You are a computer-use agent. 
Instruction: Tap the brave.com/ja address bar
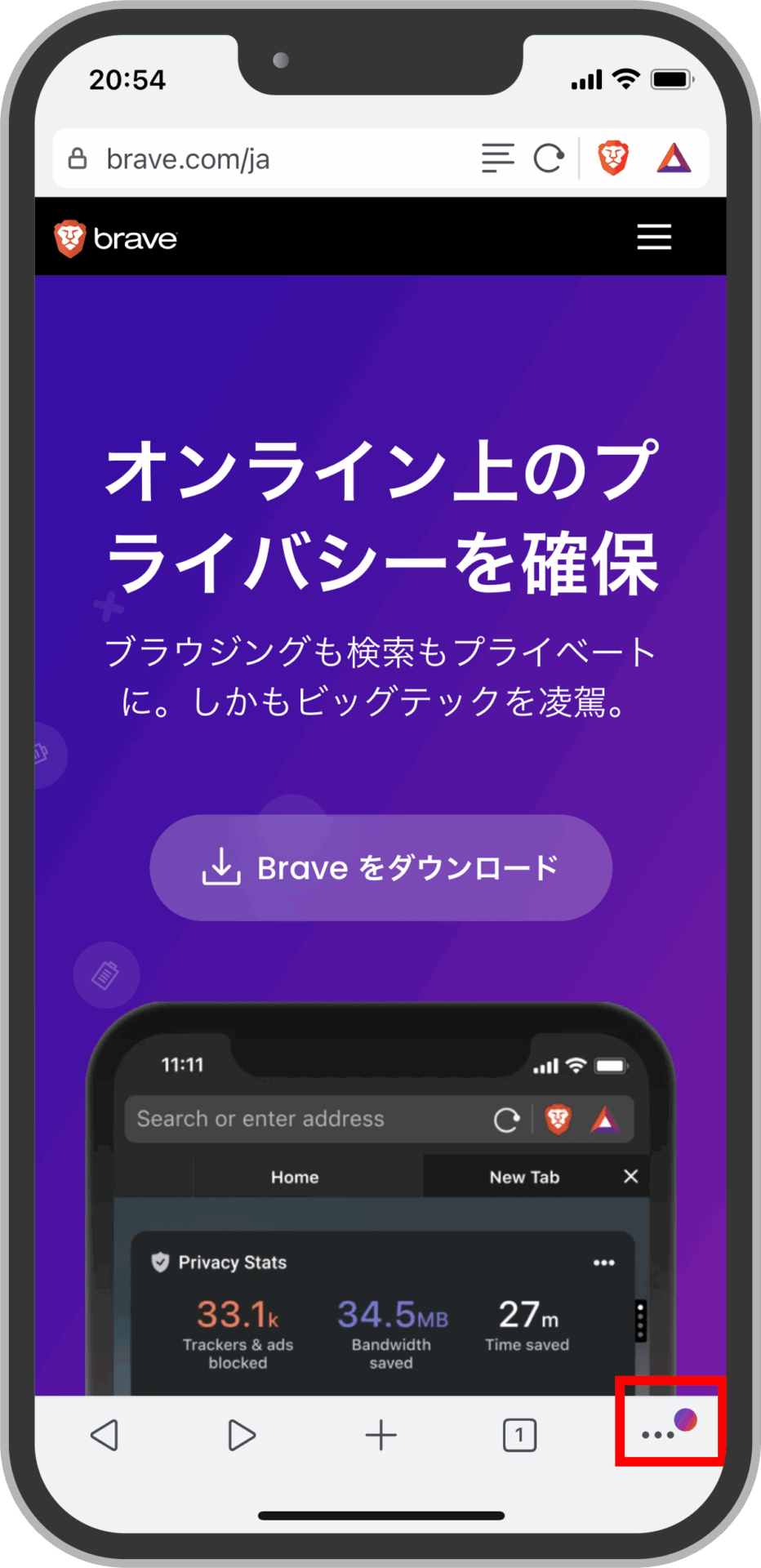[245, 158]
